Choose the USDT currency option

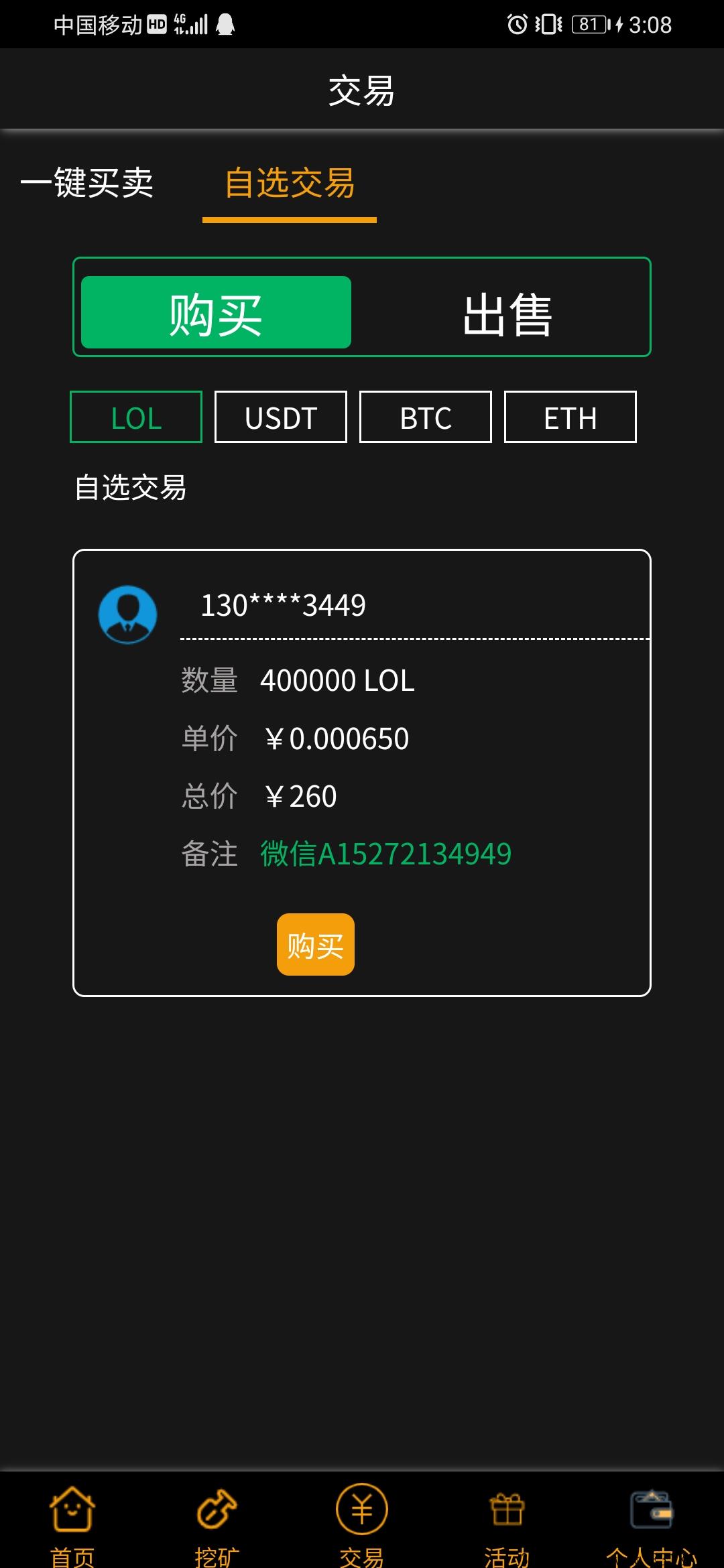point(280,417)
